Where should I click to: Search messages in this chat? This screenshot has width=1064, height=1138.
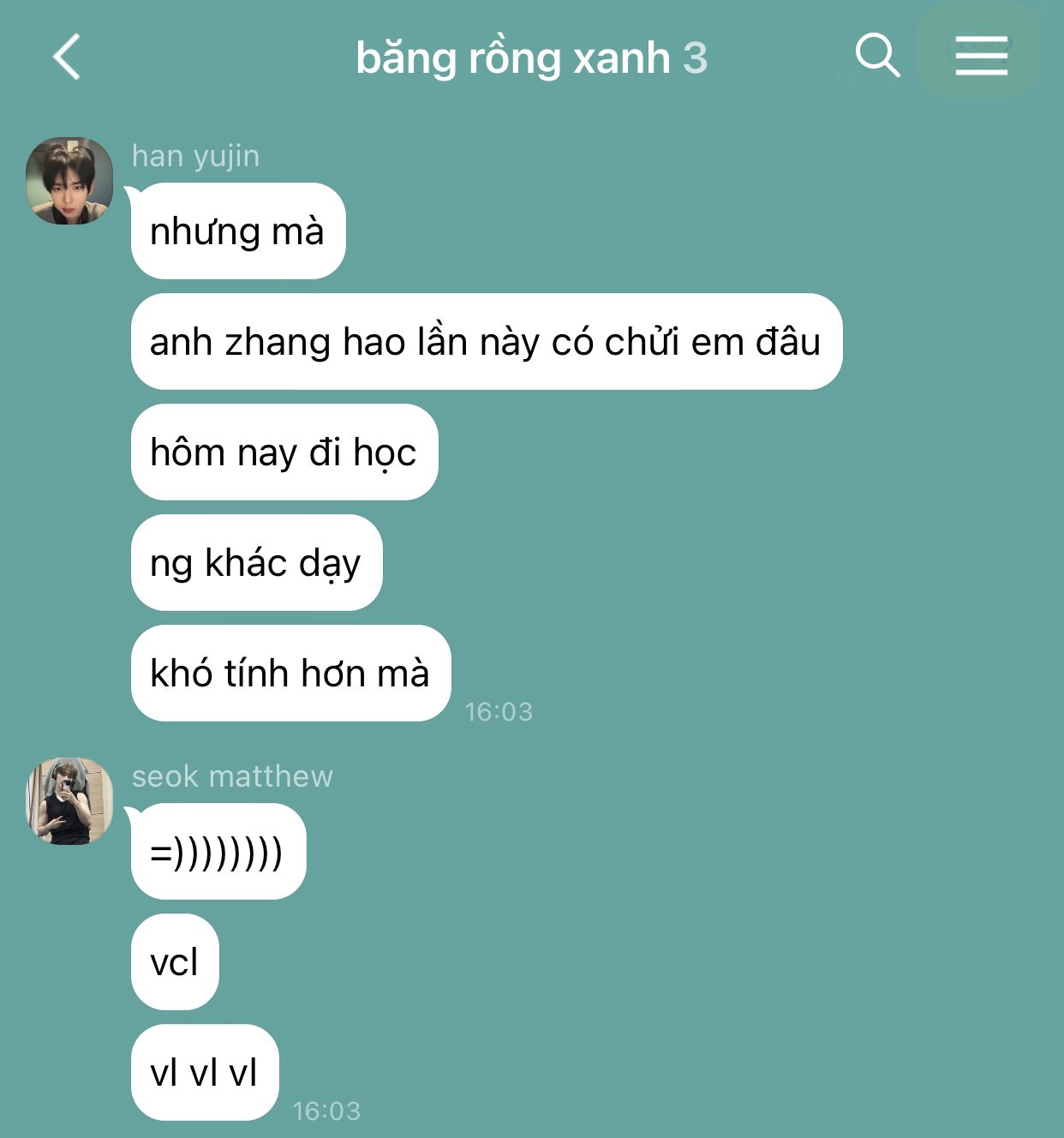(x=877, y=57)
